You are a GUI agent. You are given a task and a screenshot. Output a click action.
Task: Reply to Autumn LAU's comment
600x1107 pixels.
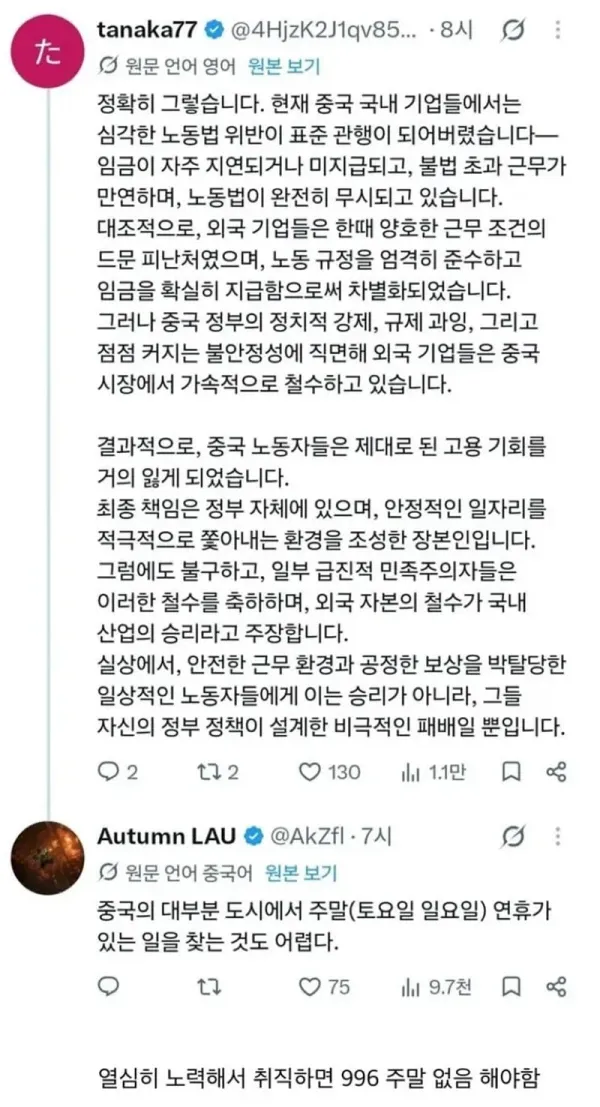pyautogui.click(x=108, y=986)
